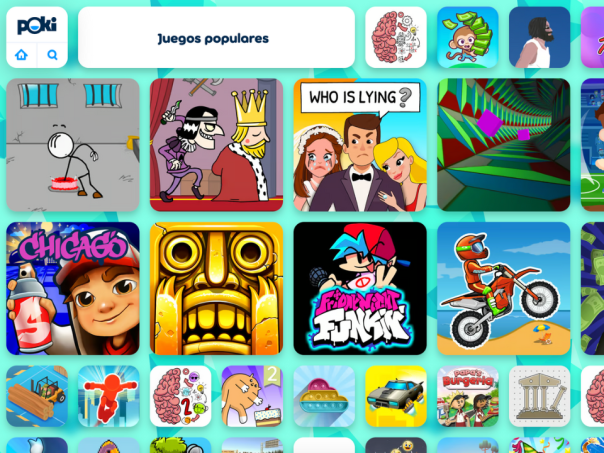Start the motorbike stunt game
This screenshot has height=453, width=604.
pos(503,288)
